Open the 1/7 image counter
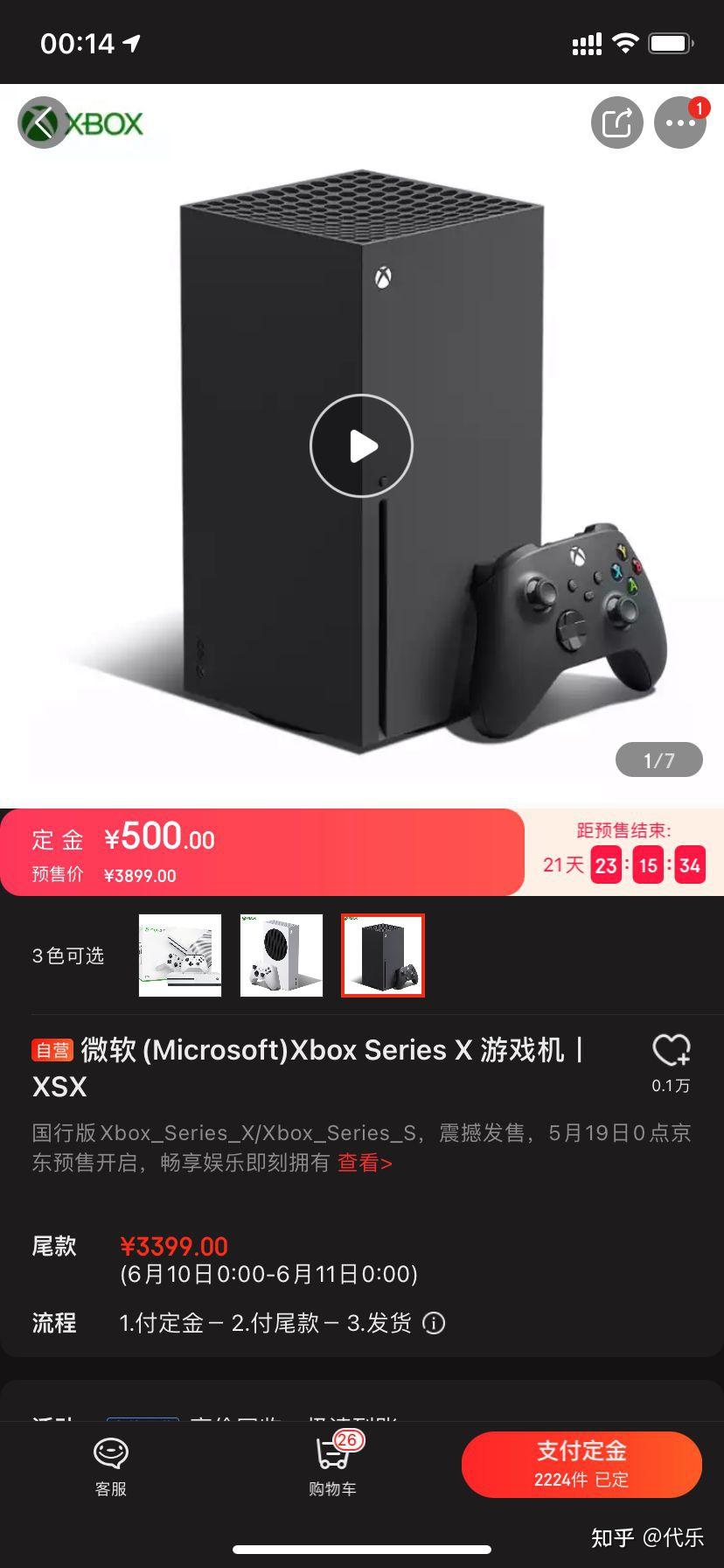724x1568 pixels. tap(658, 759)
